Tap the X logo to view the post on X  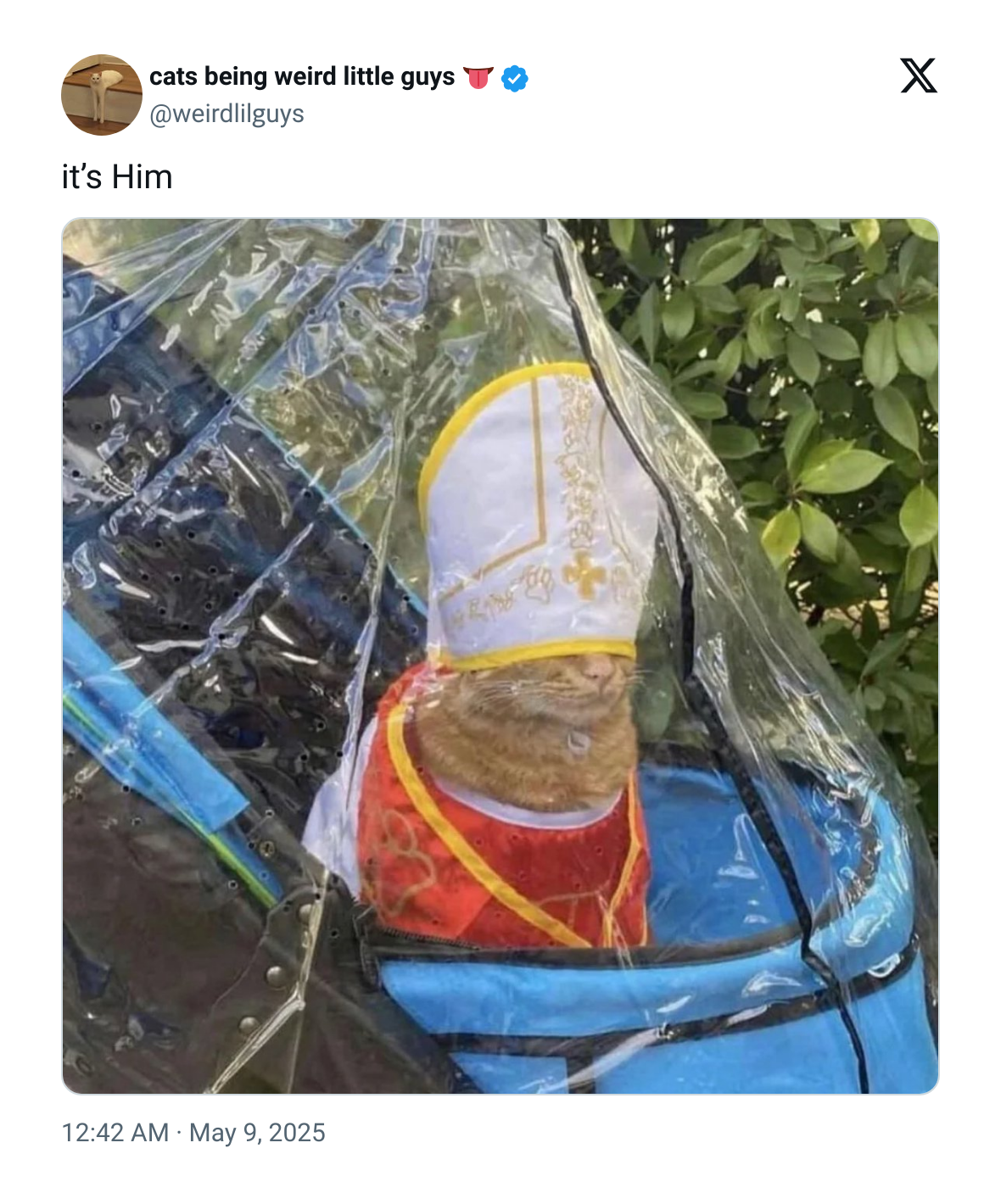click(918, 76)
